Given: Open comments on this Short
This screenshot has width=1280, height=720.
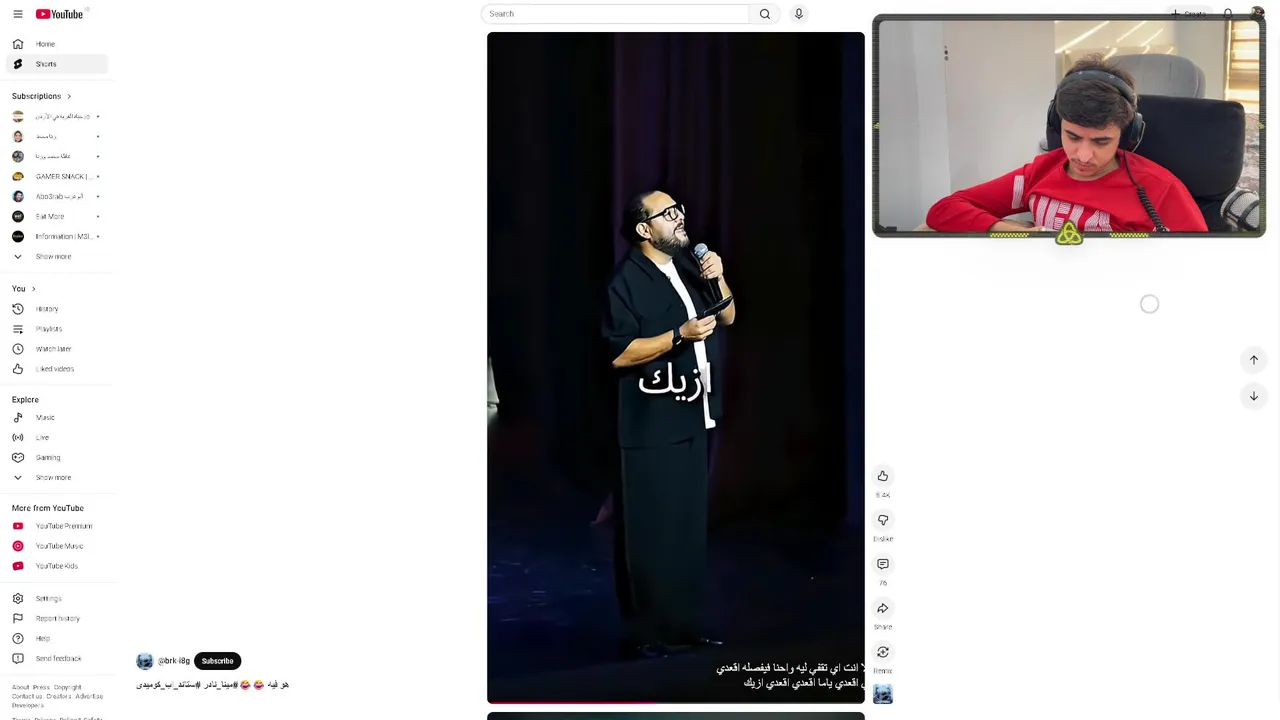Looking at the screenshot, I should point(882,565).
